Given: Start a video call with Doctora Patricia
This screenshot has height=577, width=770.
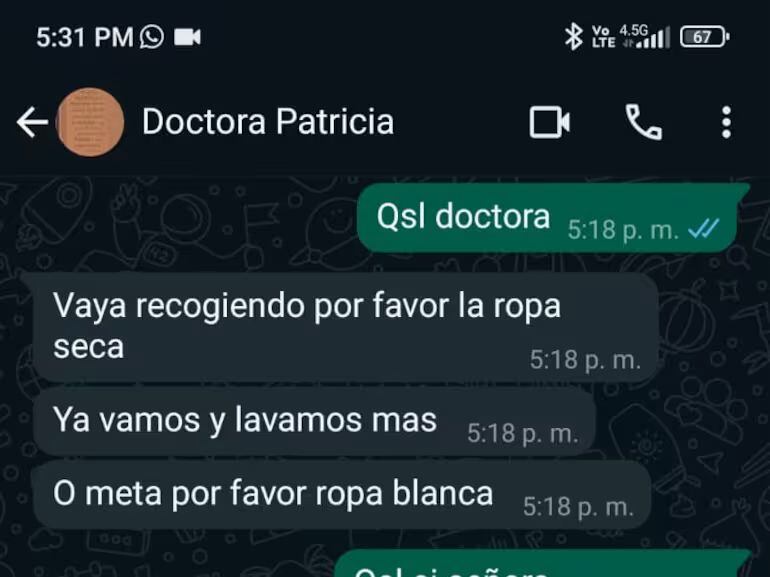Looking at the screenshot, I should 549,123.
